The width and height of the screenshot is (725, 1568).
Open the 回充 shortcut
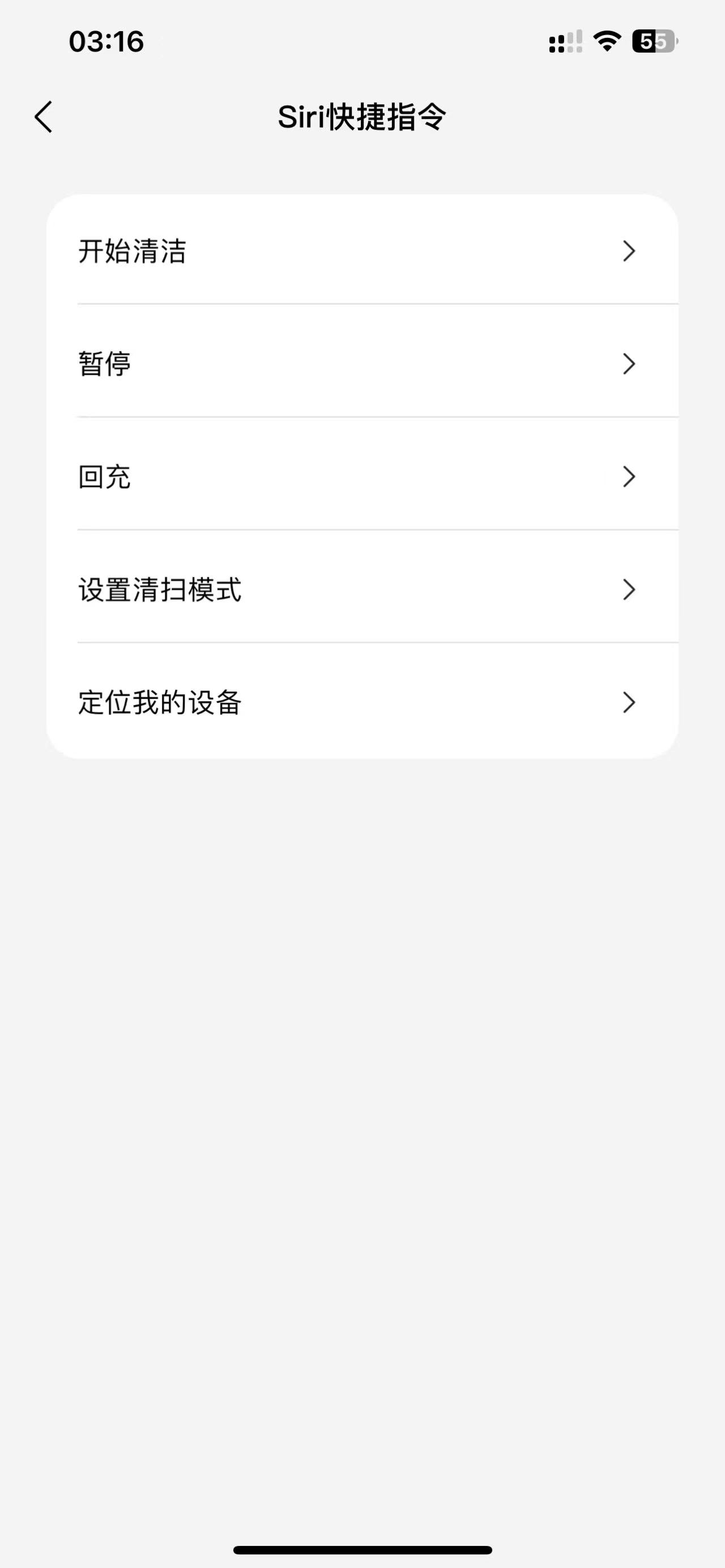(x=361, y=477)
